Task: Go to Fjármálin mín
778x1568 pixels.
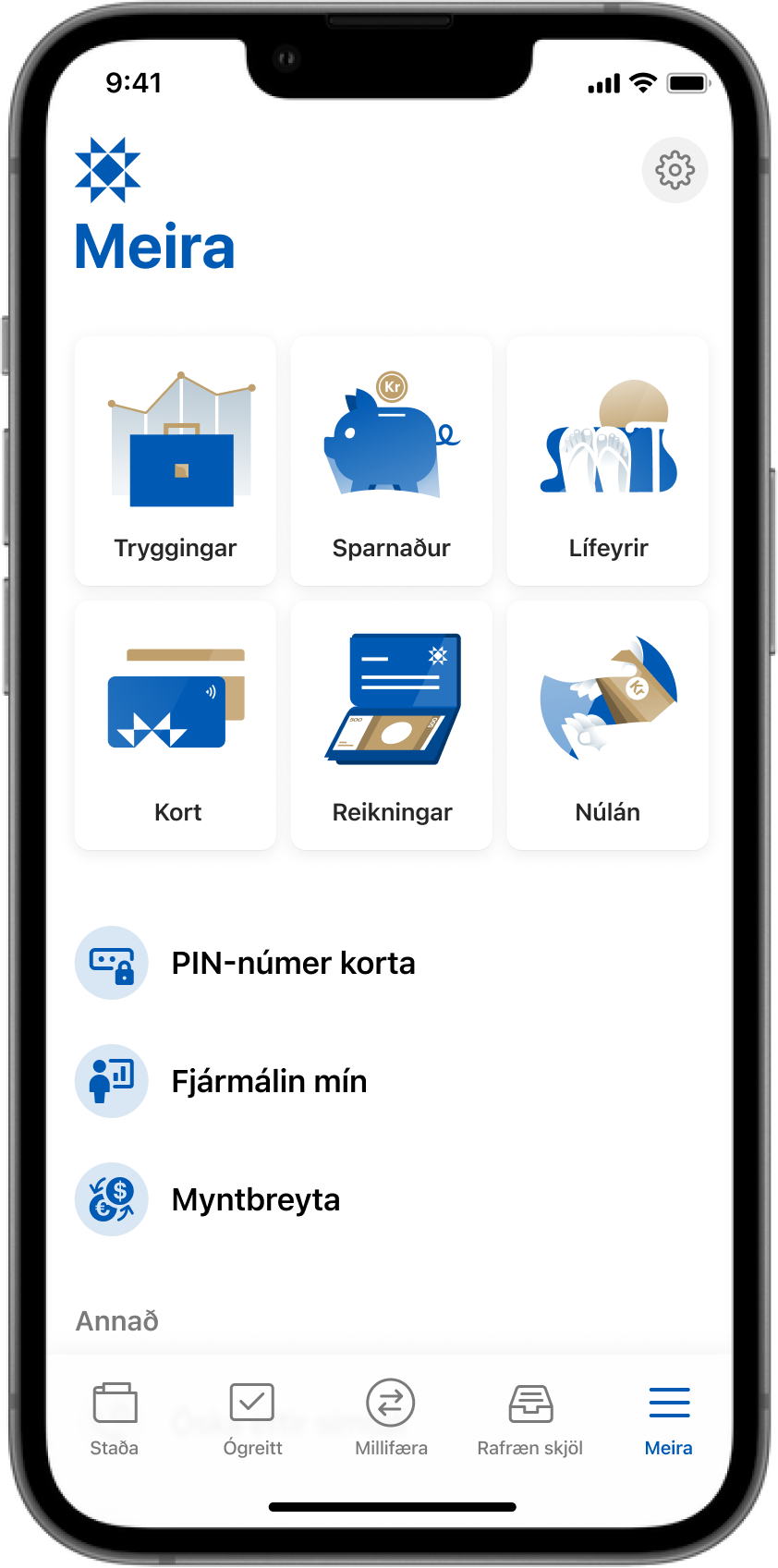Action: click(269, 1081)
